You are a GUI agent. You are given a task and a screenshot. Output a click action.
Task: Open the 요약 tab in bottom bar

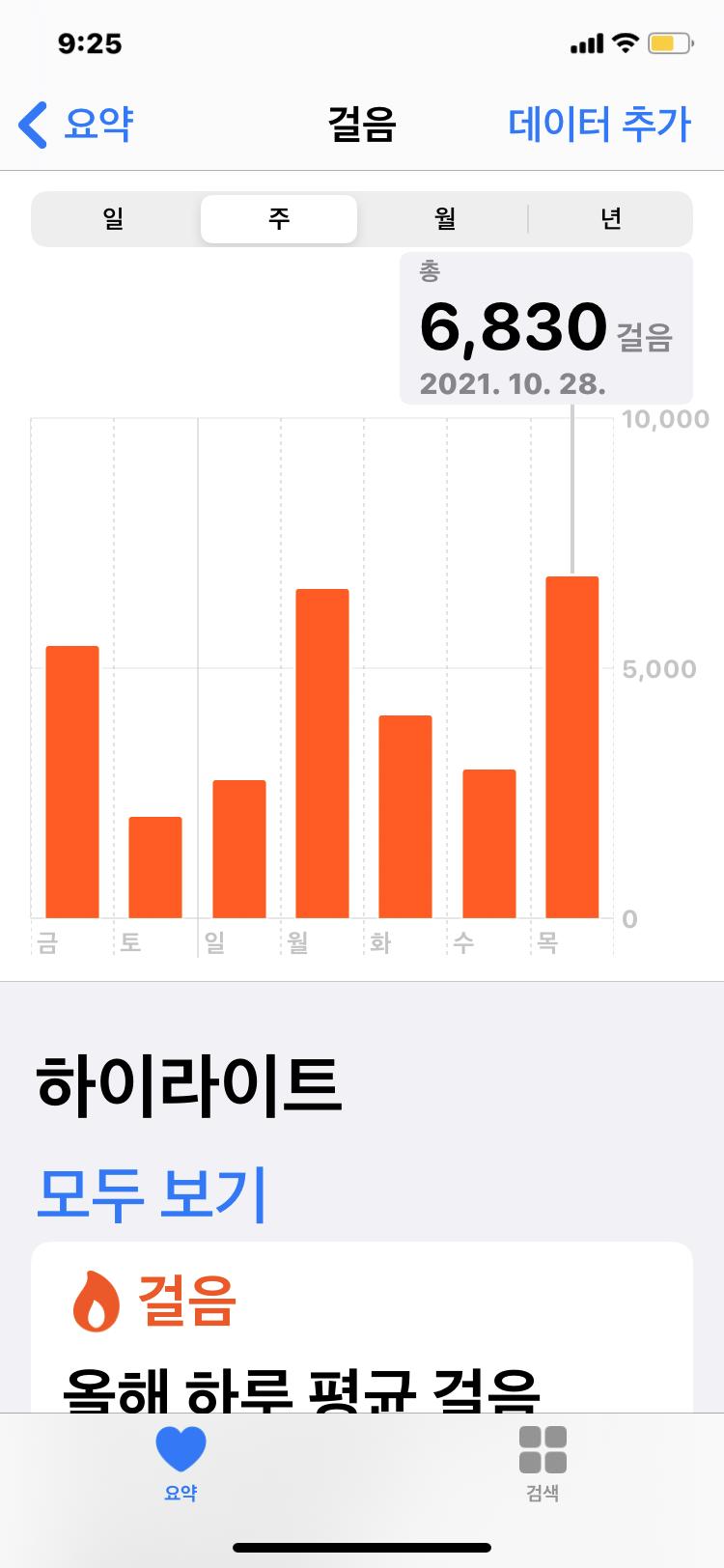point(181,1462)
